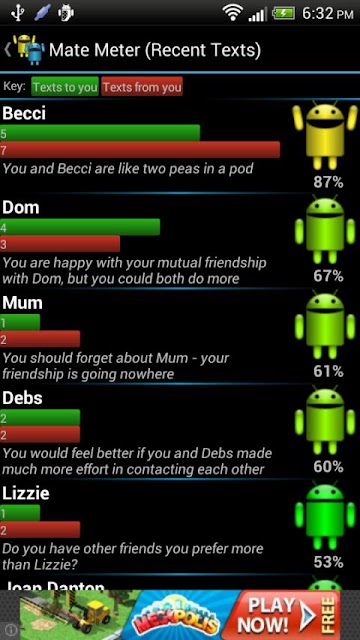Viewport: 360px width, 640px height.
Task: View Debs's text stats
Action: (x=180, y=431)
